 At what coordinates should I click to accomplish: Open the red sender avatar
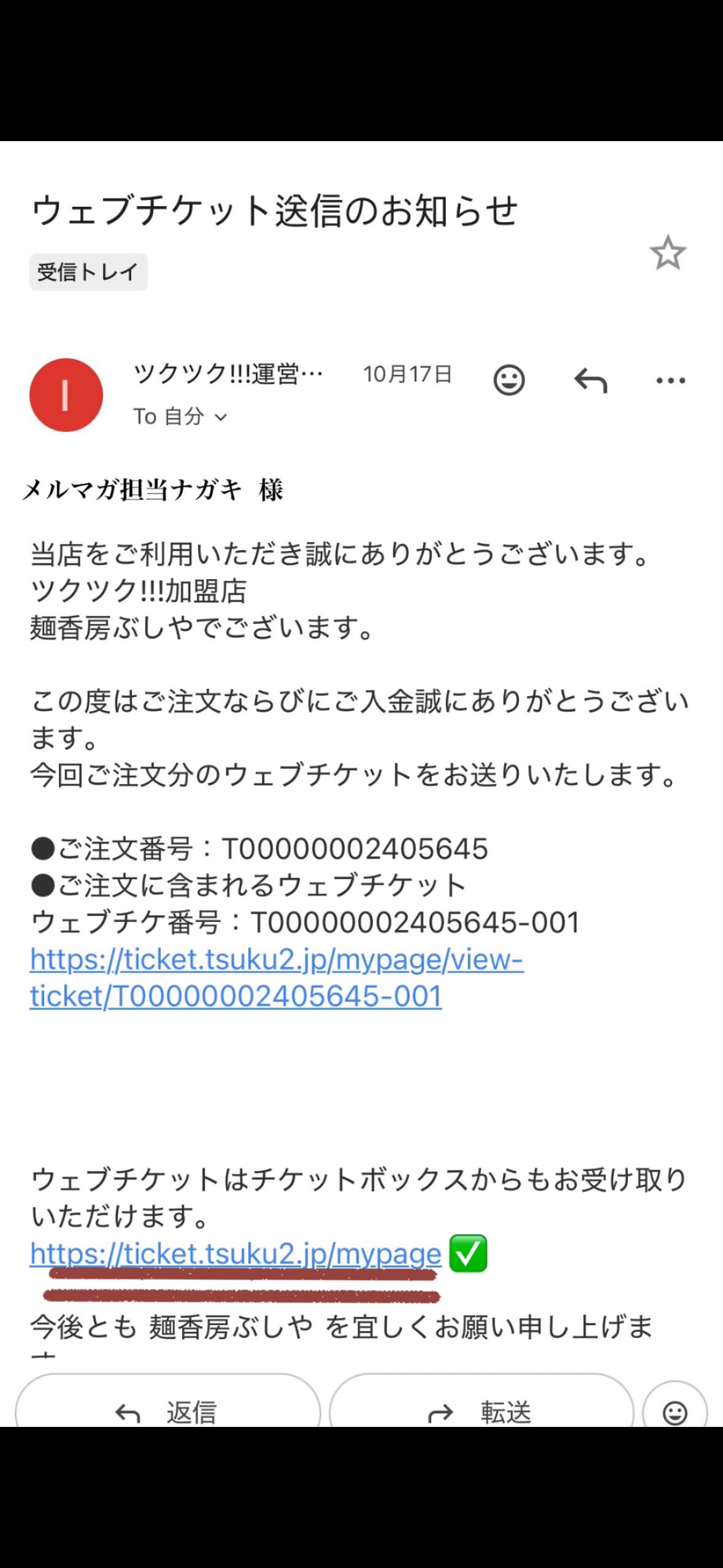66,395
